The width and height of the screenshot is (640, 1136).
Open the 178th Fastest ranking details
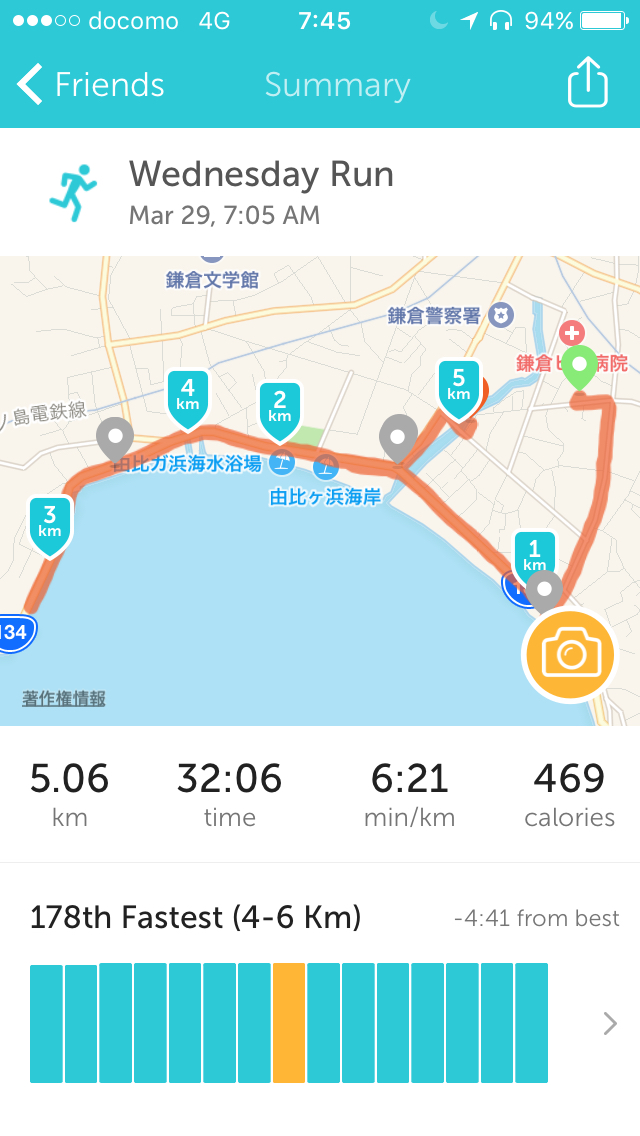610,1023
